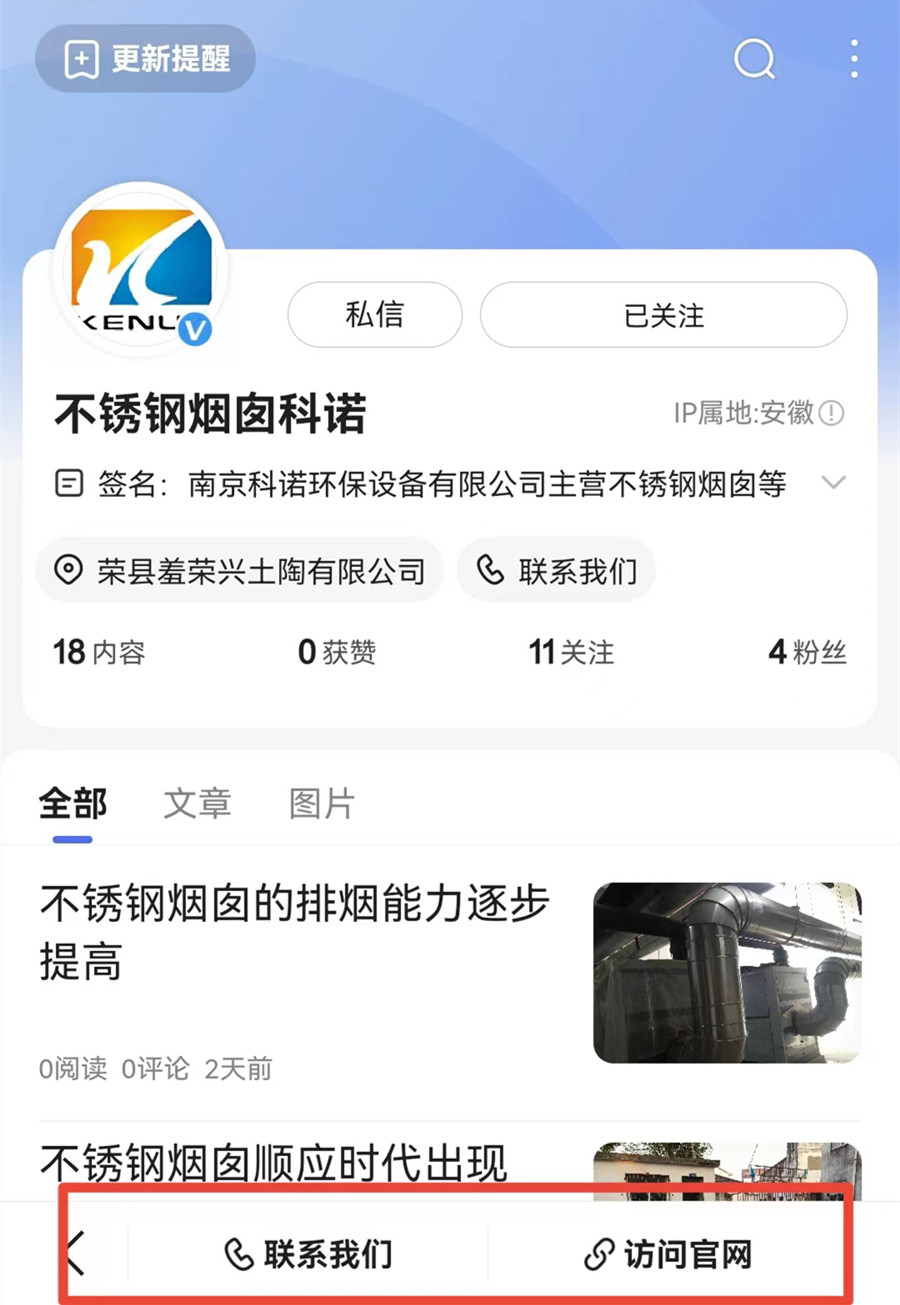Tap 联系我们 in the bottom bar

[x=308, y=1254]
